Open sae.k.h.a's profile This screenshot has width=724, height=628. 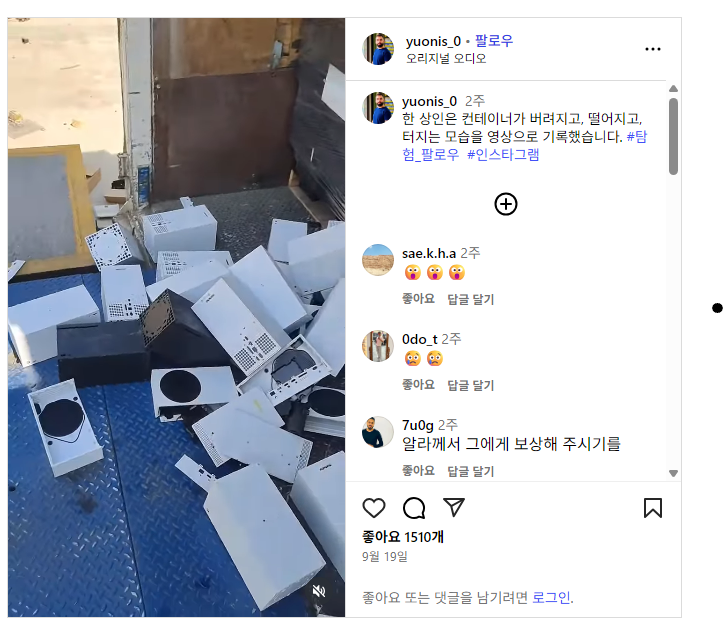pyautogui.click(x=428, y=253)
